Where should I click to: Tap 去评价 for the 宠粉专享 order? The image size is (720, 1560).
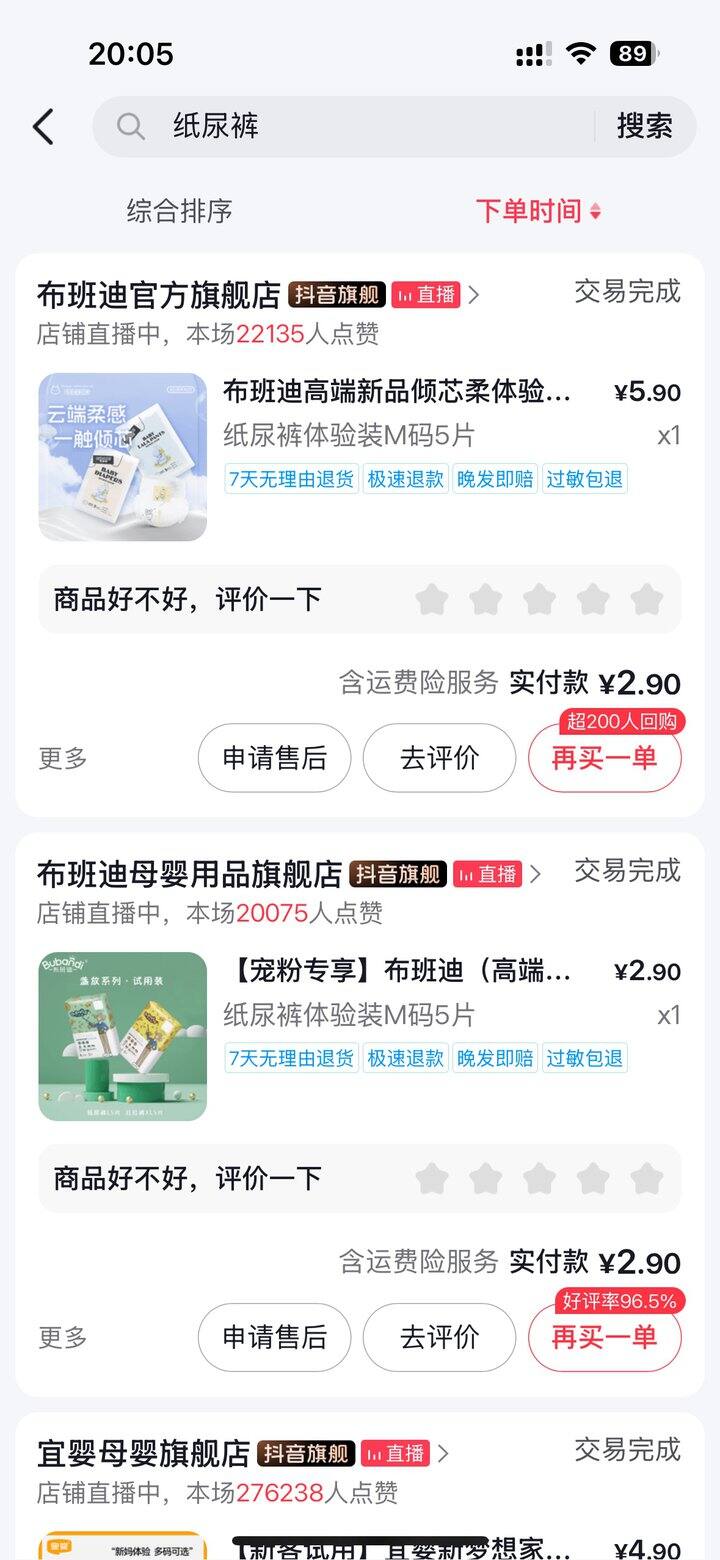coord(439,1337)
